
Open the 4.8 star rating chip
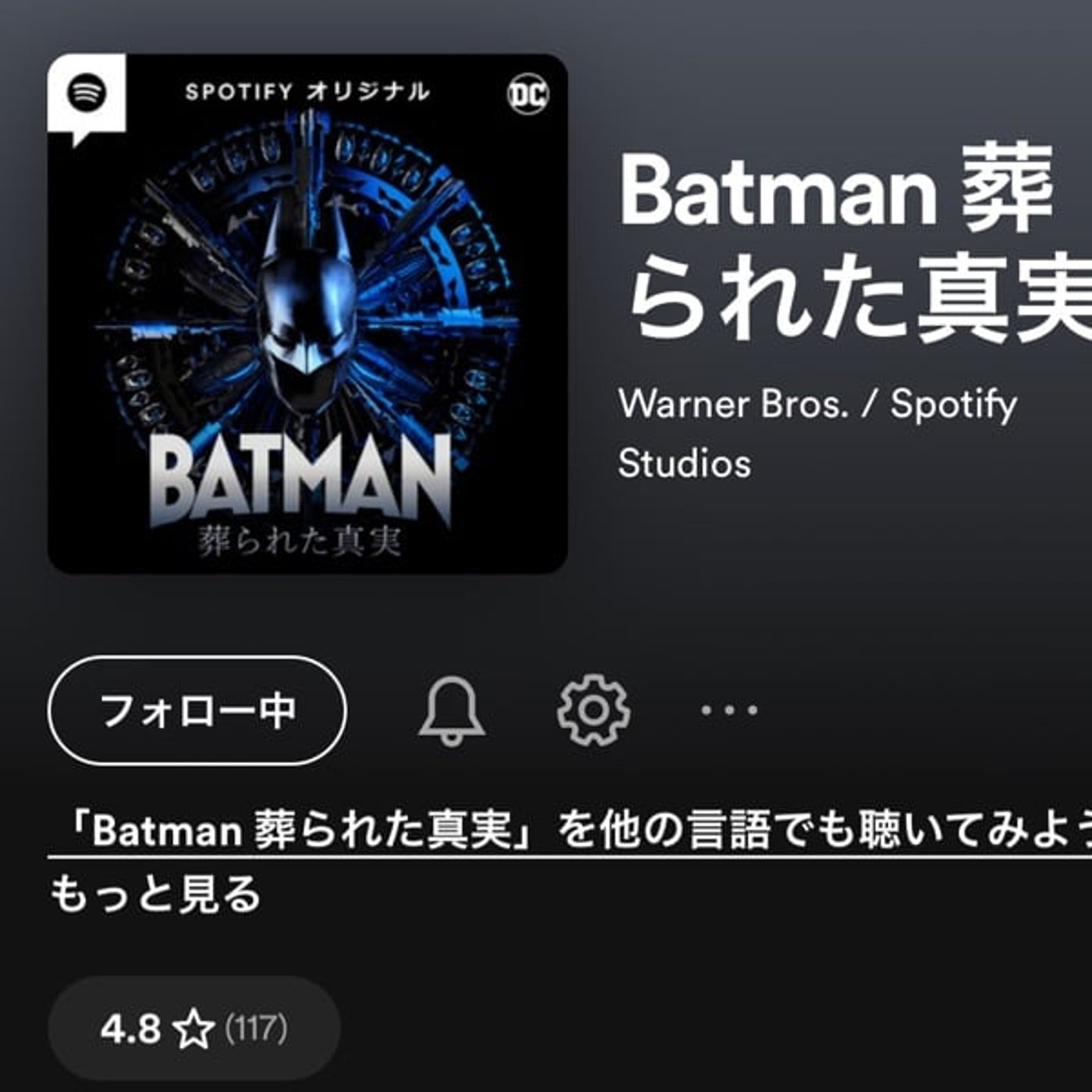pyautogui.click(x=194, y=1029)
